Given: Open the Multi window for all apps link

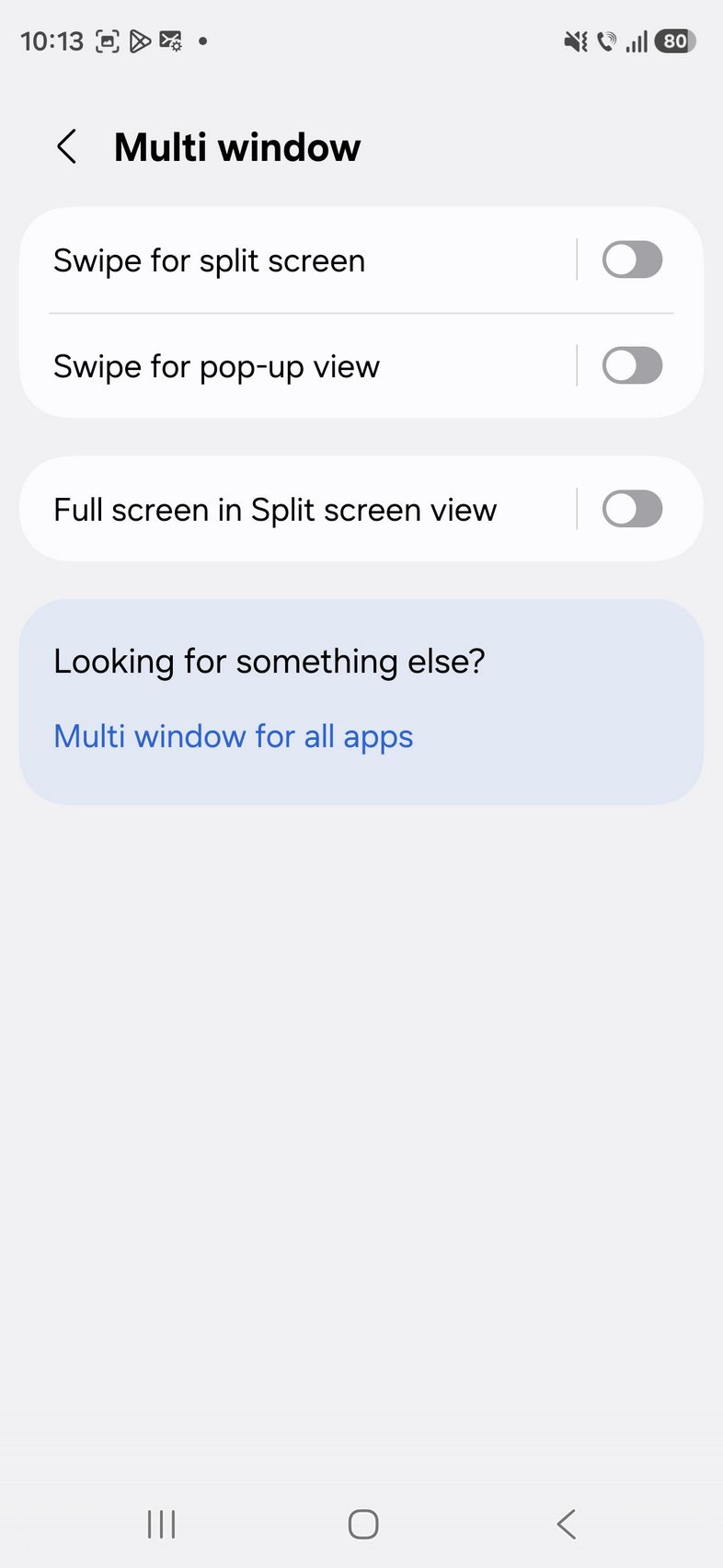Looking at the screenshot, I should (233, 736).
